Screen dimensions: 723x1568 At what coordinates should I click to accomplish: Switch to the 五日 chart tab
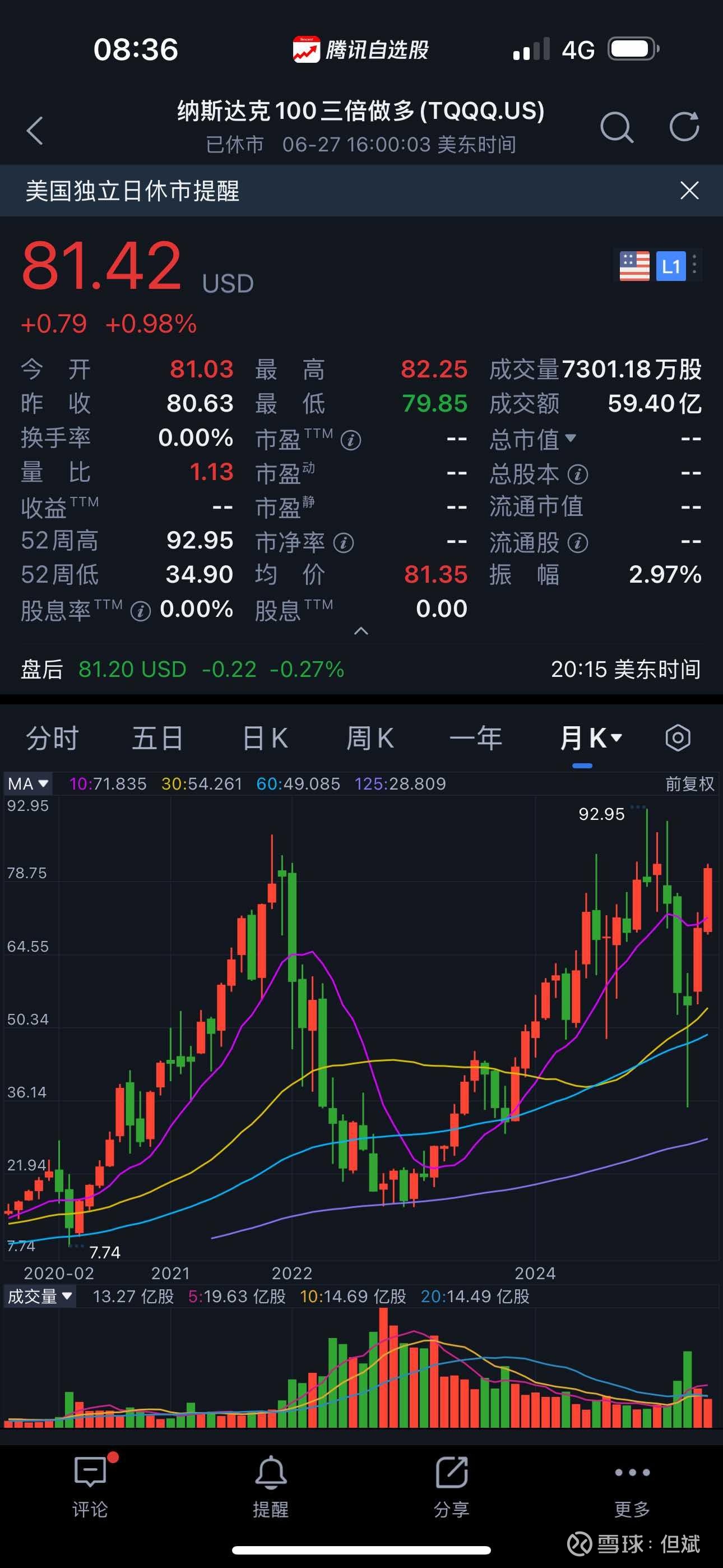(x=157, y=739)
